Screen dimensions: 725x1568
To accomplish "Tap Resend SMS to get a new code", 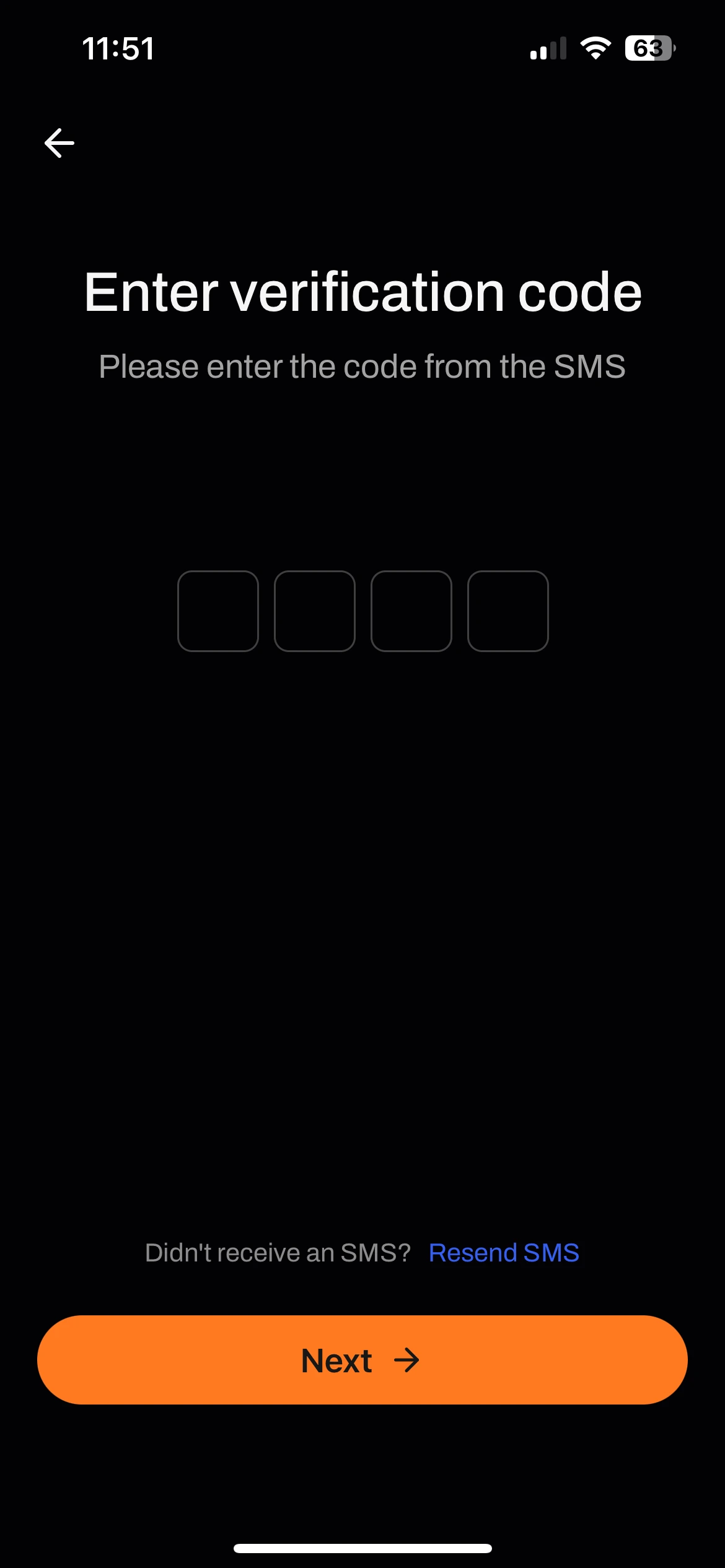I will (x=504, y=1252).
